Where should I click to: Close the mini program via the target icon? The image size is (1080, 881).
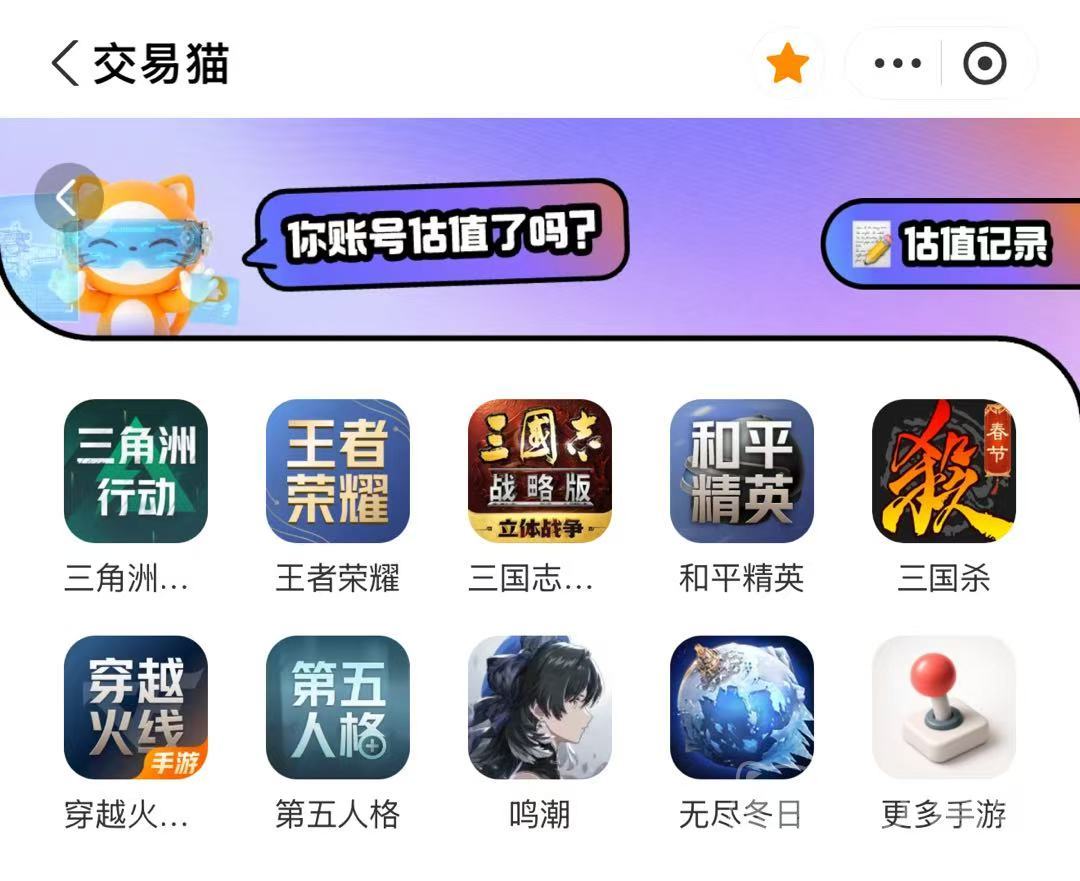[x=984, y=63]
